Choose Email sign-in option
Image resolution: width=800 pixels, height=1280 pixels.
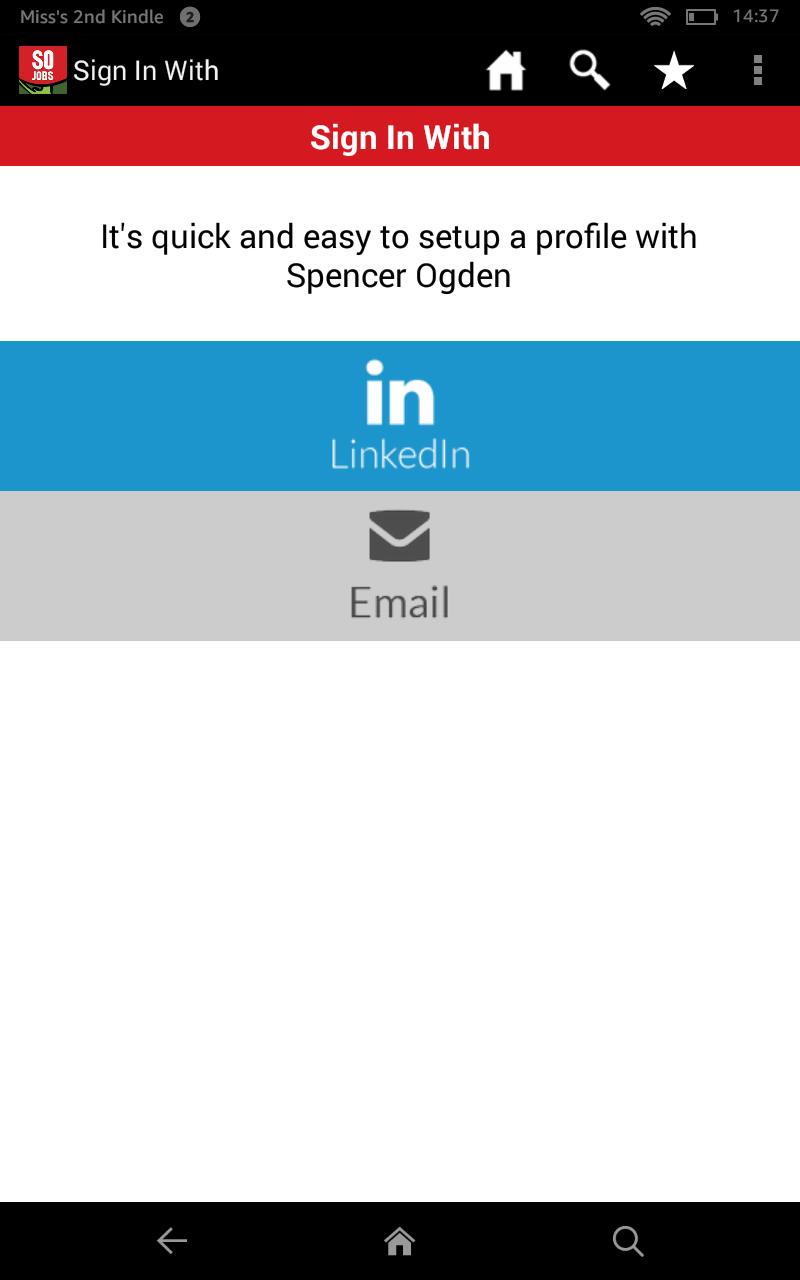400,566
